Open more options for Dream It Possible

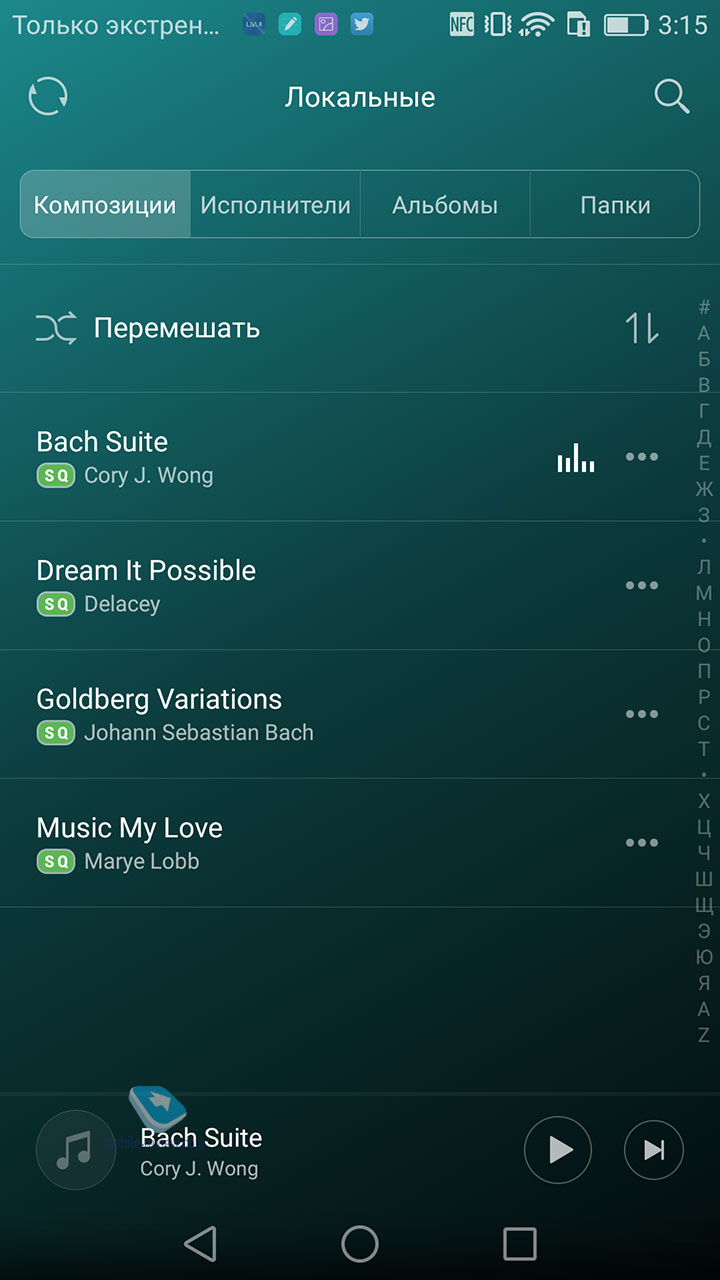(x=642, y=585)
